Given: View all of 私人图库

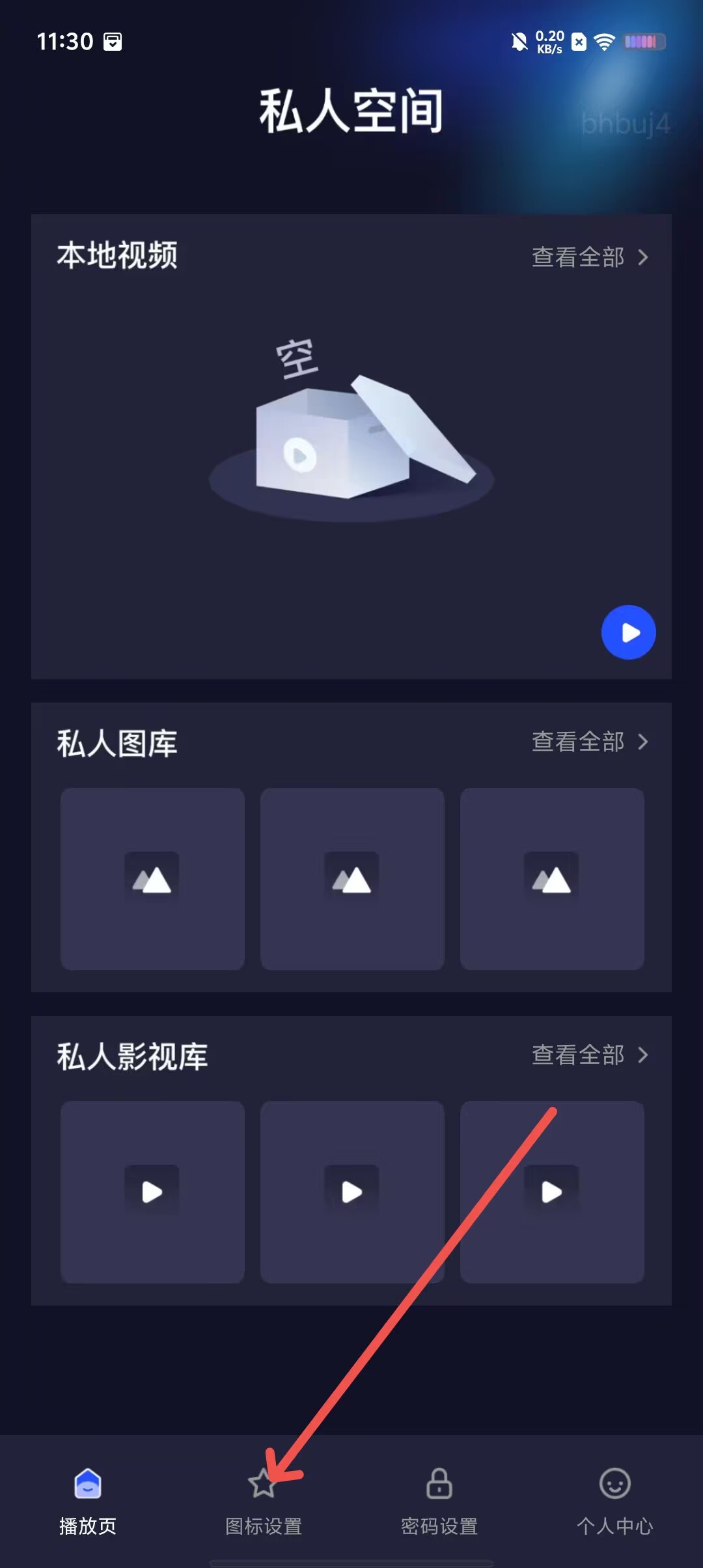Looking at the screenshot, I should [x=590, y=742].
